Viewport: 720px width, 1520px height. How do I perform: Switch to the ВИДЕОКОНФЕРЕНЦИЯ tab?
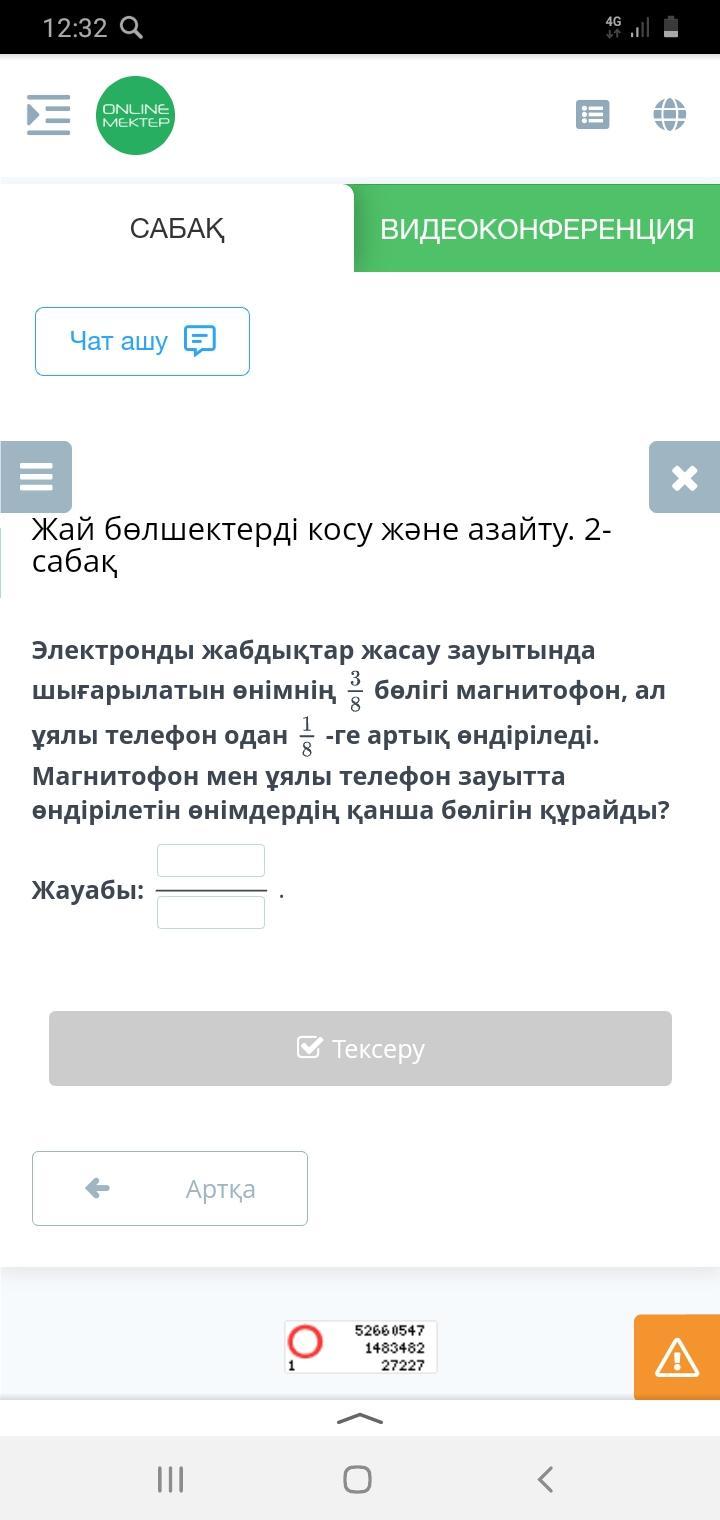click(537, 228)
